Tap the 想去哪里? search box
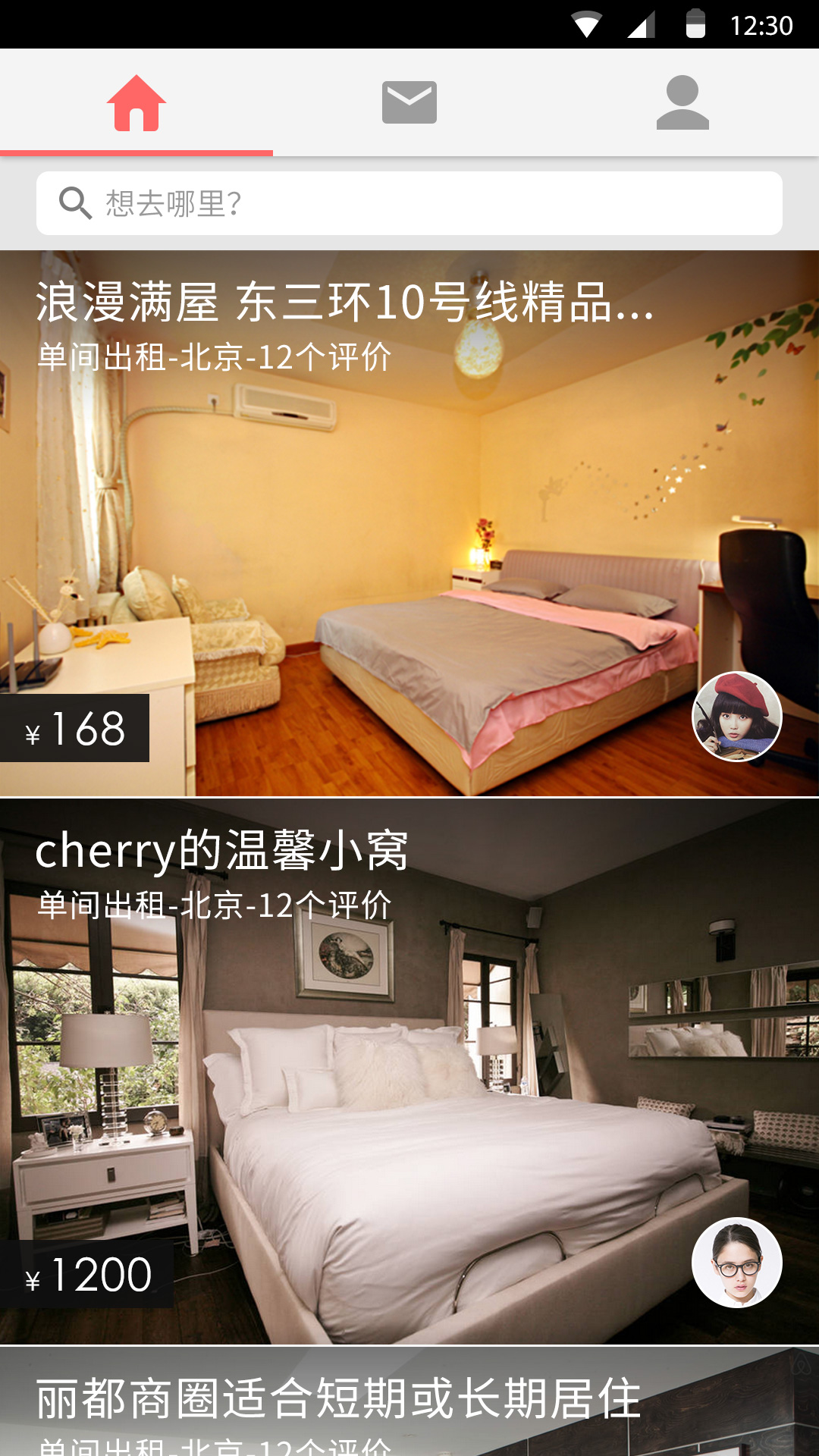Screen dimensions: 819x1456 point(409,203)
